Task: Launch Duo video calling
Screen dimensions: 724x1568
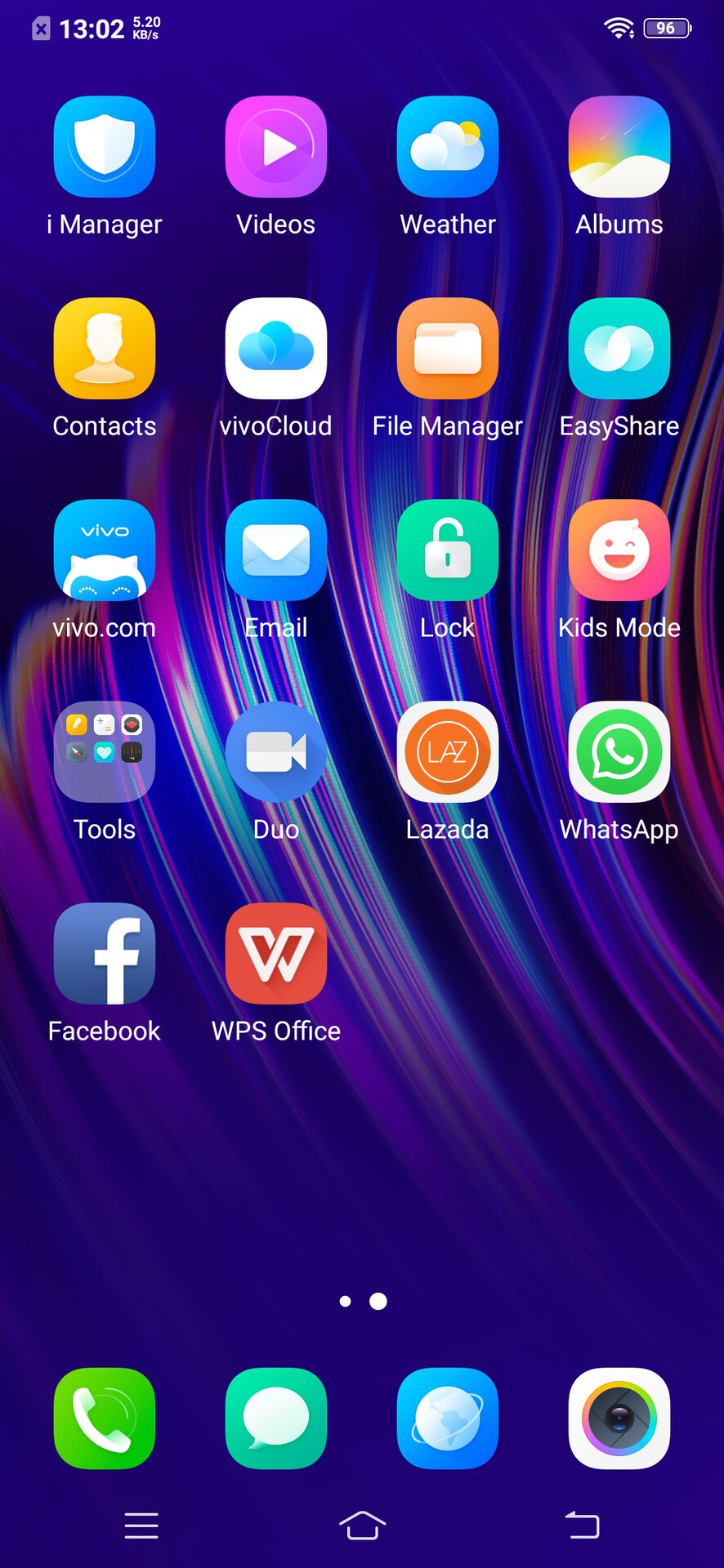Action: (x=276, y=752)
